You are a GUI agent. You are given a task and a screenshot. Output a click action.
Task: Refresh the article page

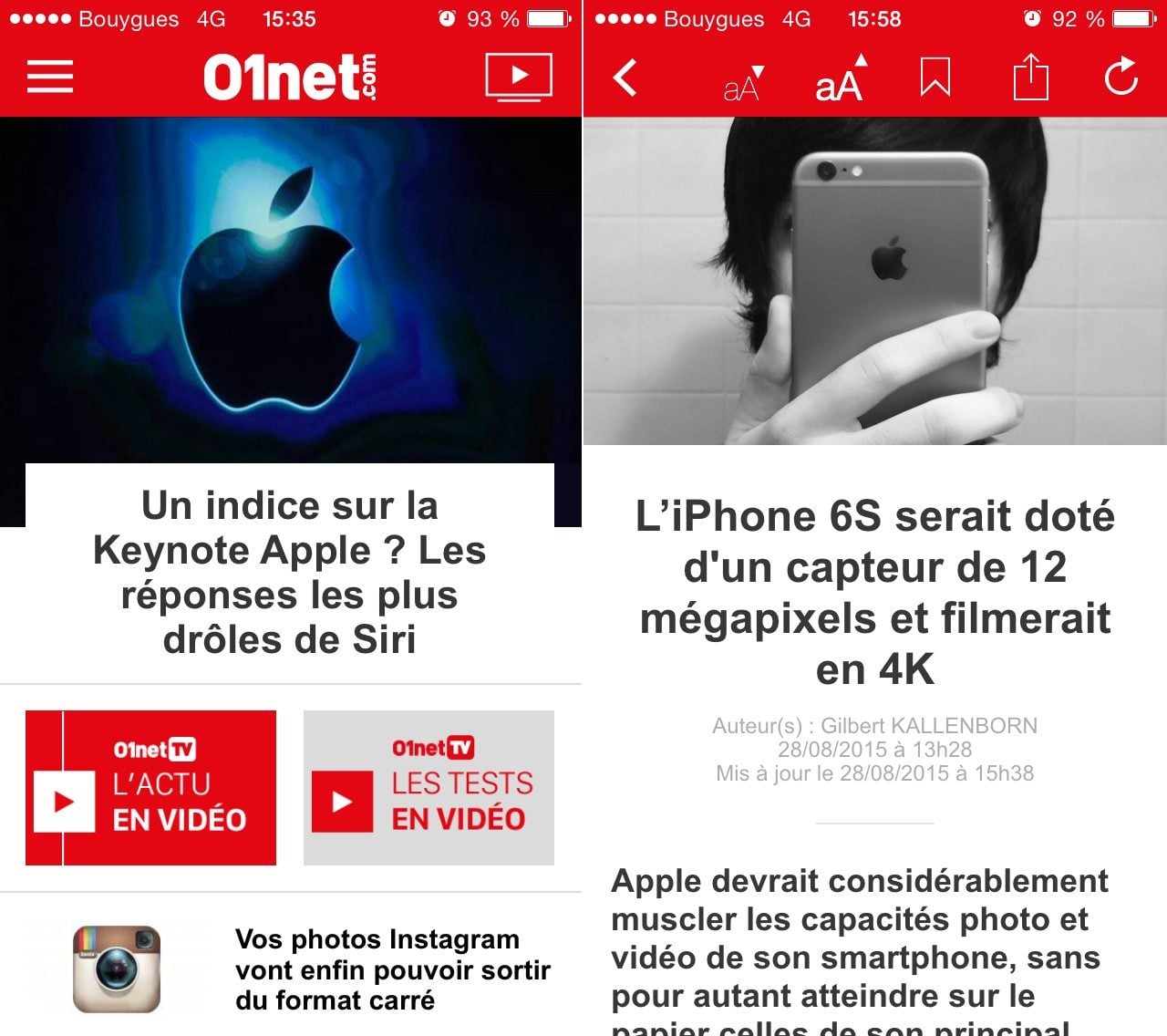tap(1121, 77)
